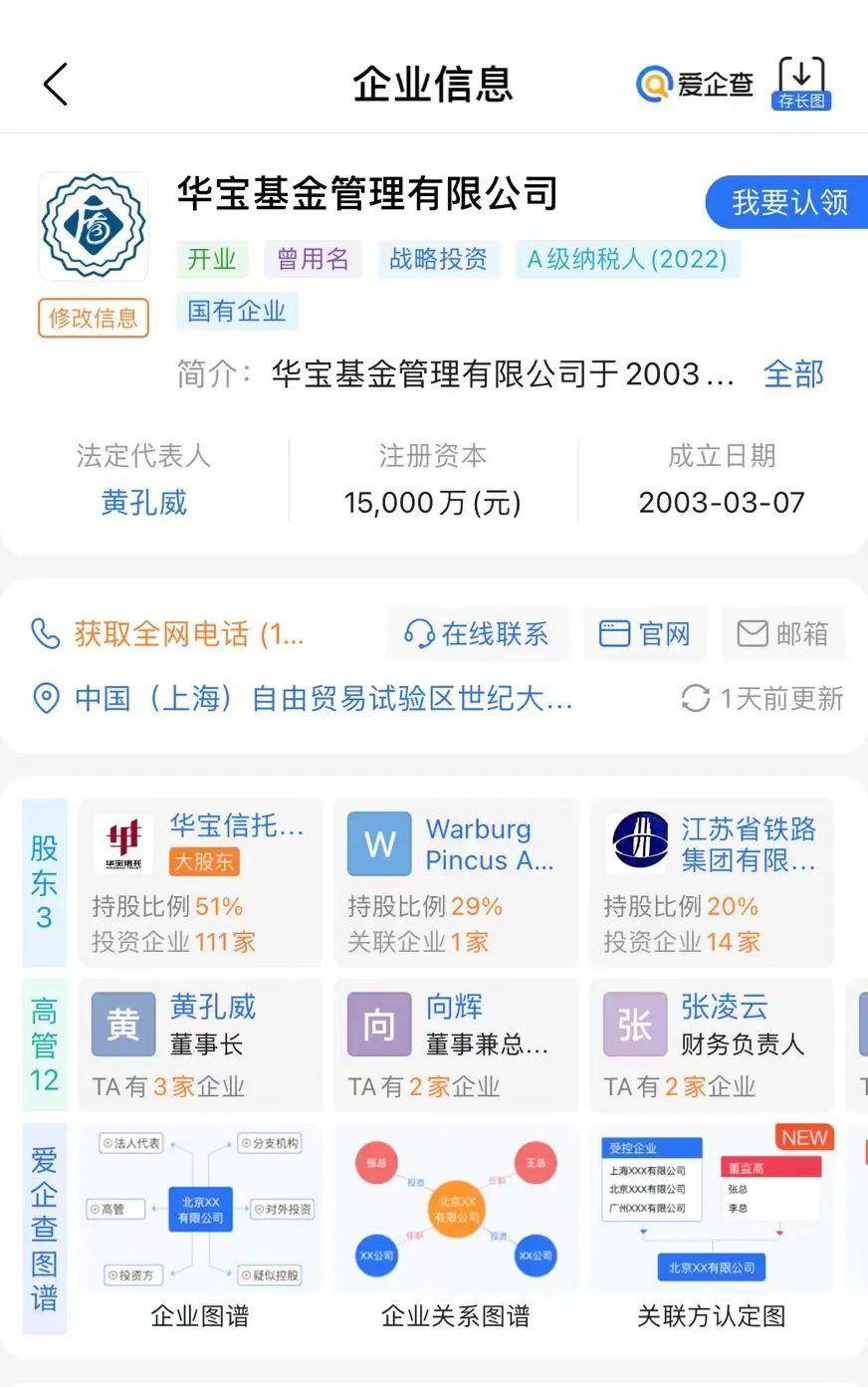Select the 曾用名 former-name tag
Screen dimensions: 868x1387
(x=313, y=260)
